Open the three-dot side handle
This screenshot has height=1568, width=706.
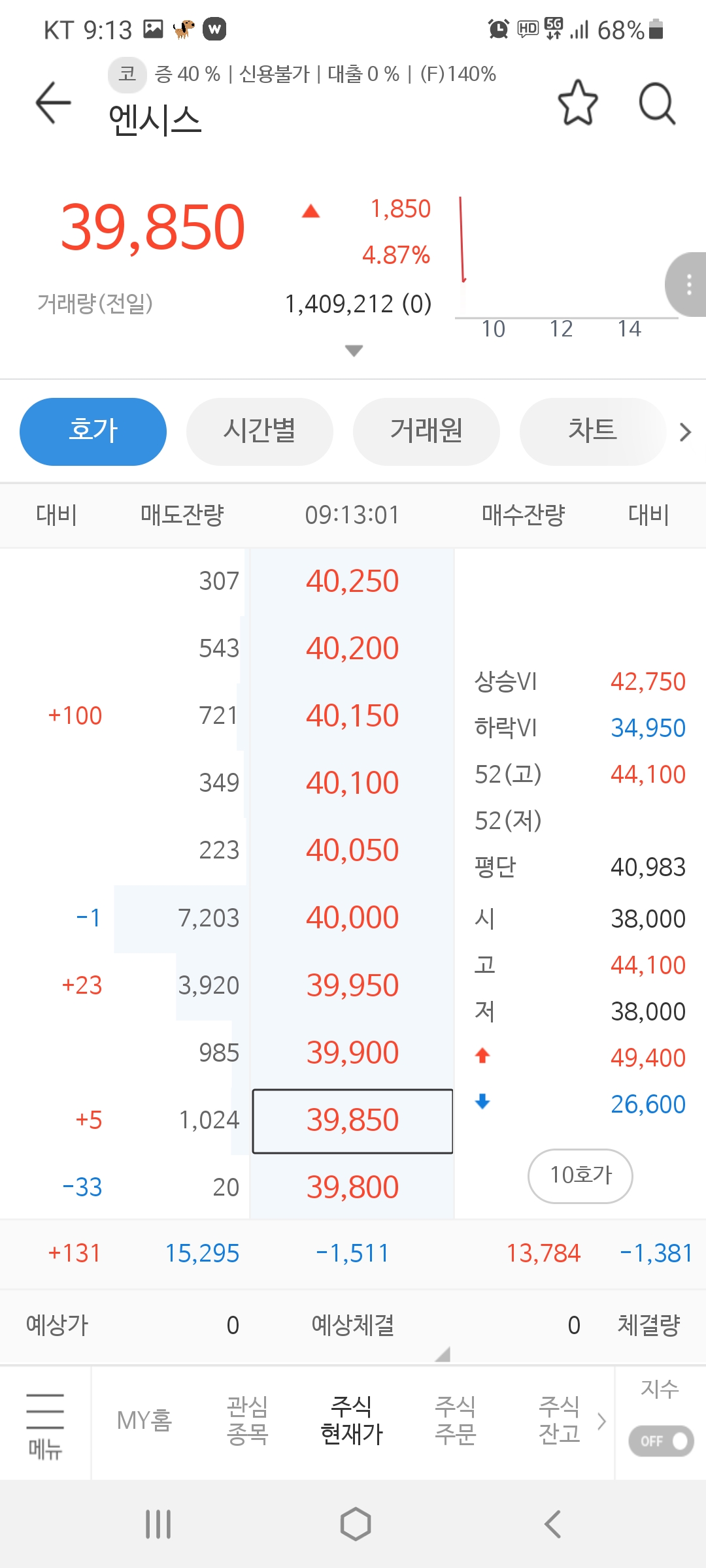(687, 284)
